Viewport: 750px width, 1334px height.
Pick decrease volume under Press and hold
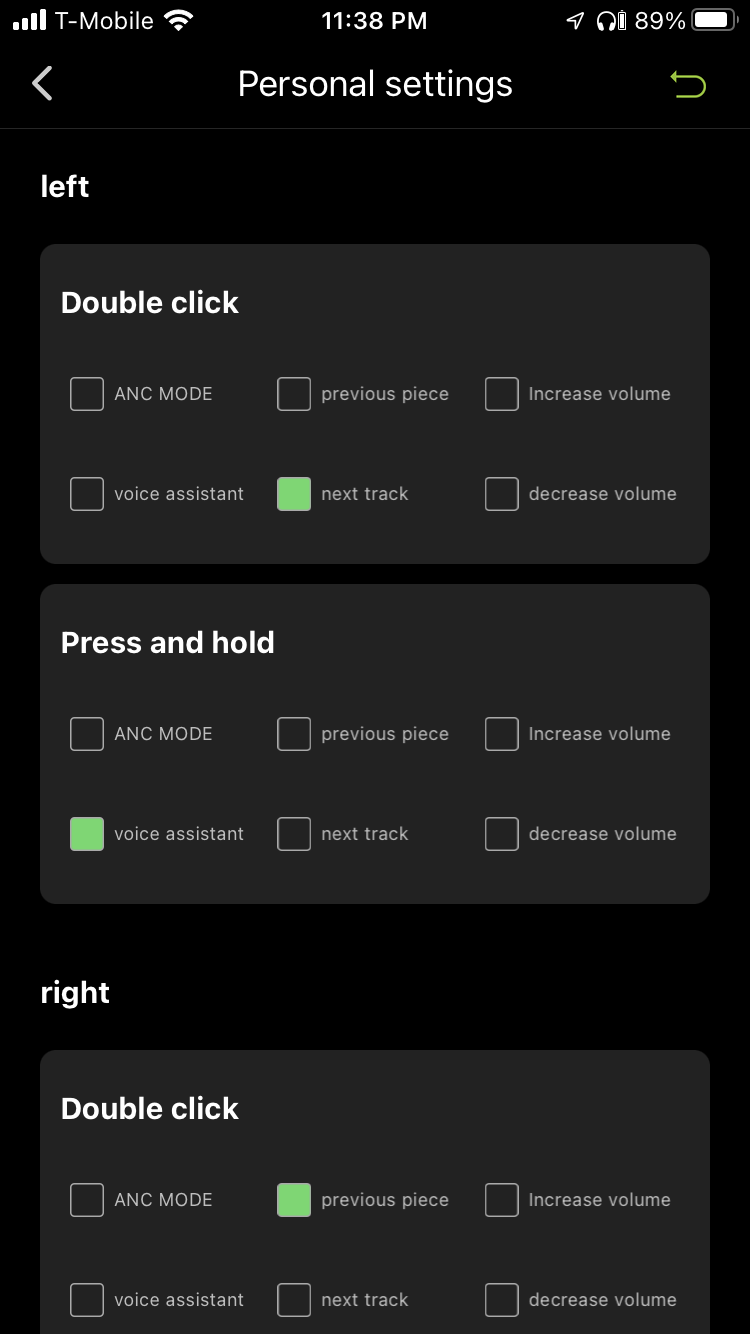click(502, 834)
